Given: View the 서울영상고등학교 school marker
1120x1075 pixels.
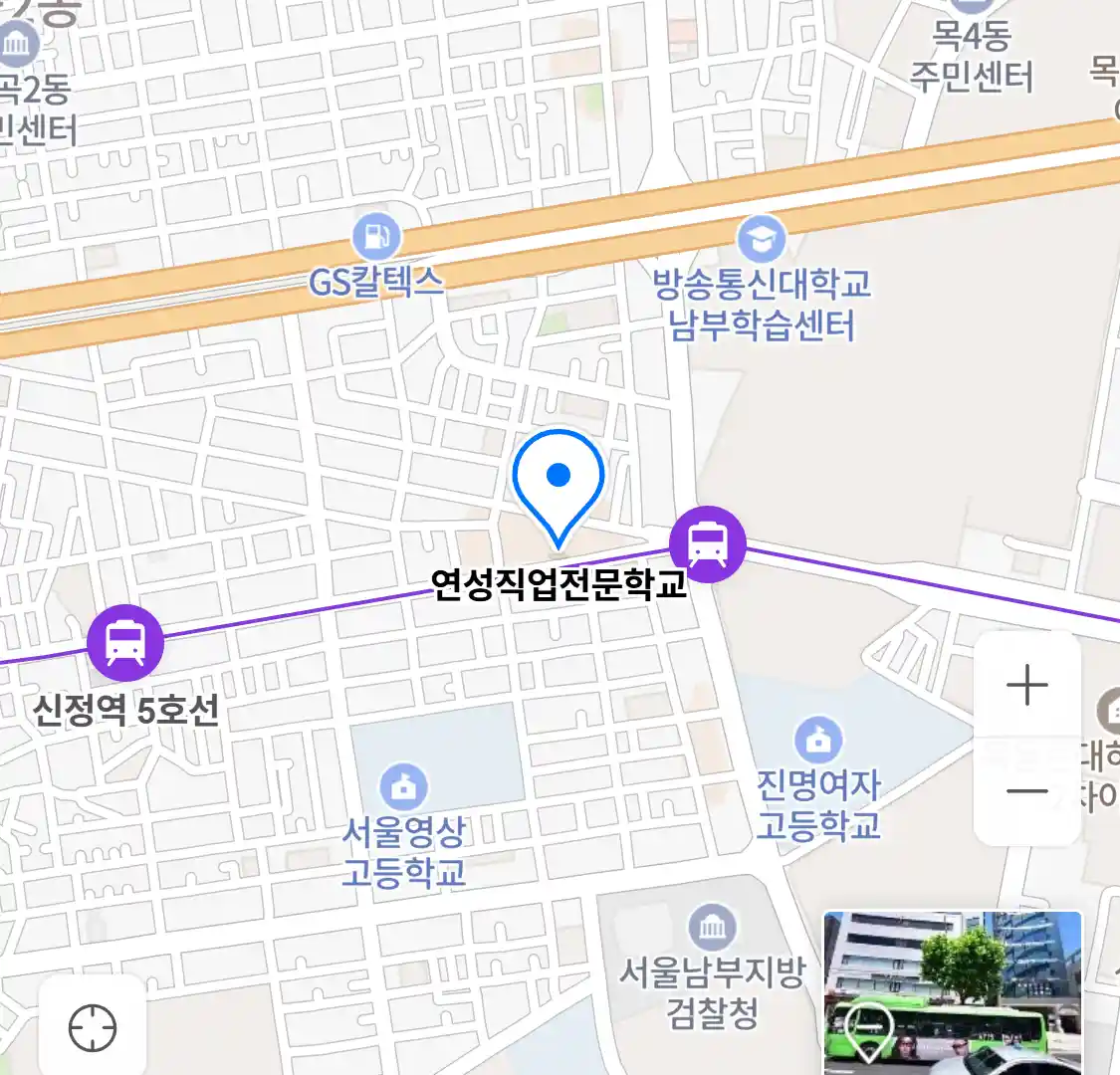Looking at the screenshot, I should coord(404,787).
